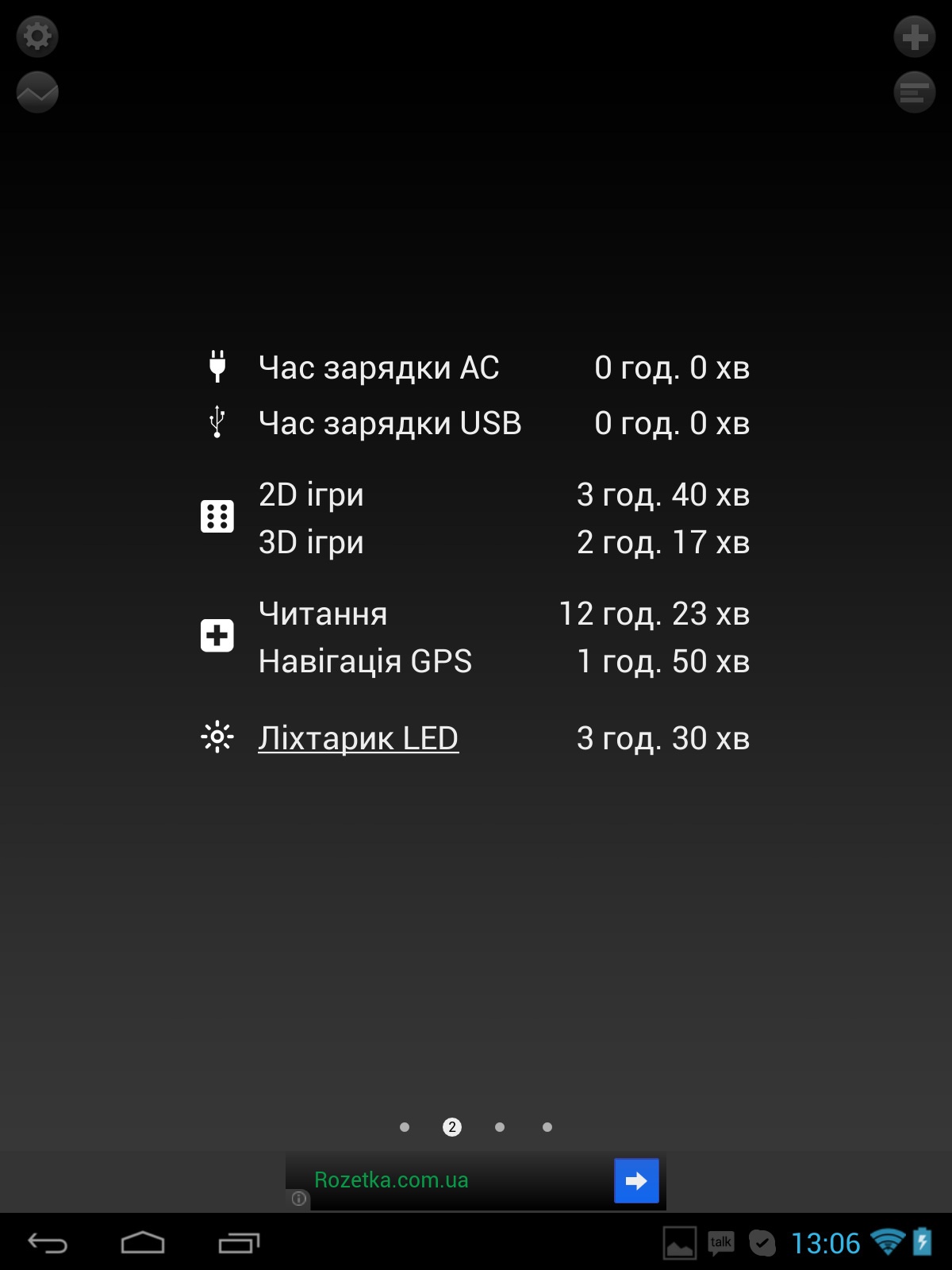Open the settings gear icon
952x1270 pixels.
tap(37, 37)
